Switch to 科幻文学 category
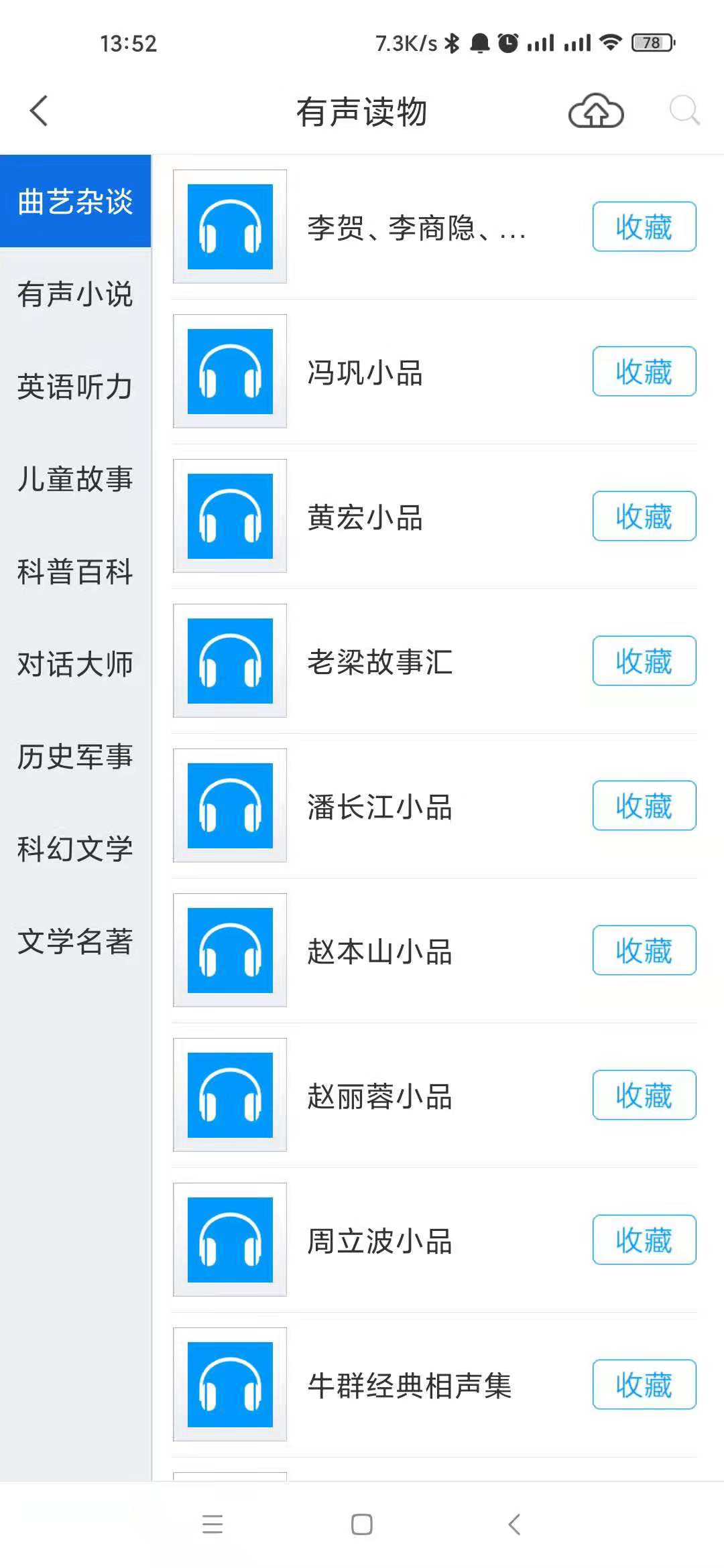Screen dimensions: 724x1568 [x=75, y=849]
